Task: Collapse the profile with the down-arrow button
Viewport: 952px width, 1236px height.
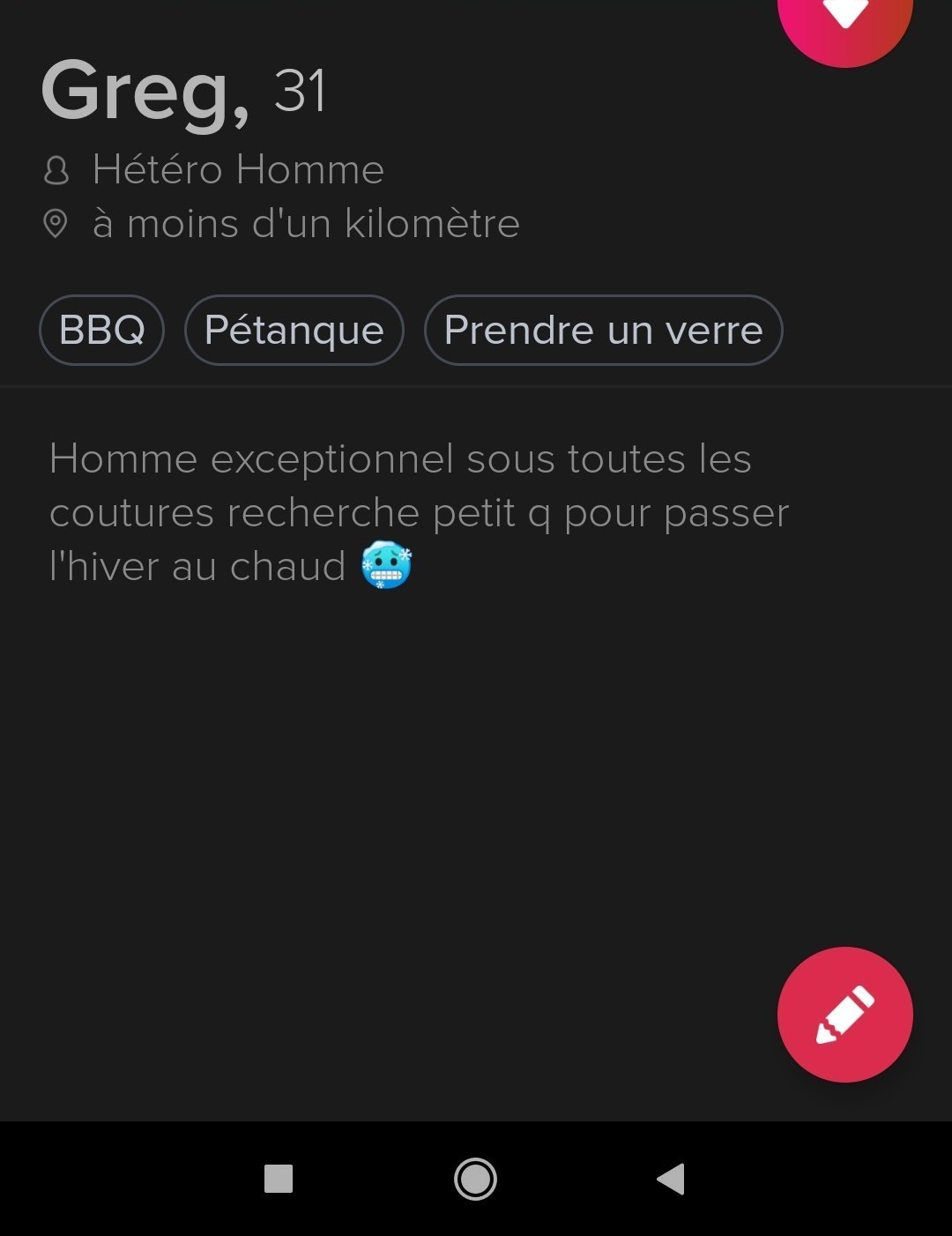Action: 844,18
